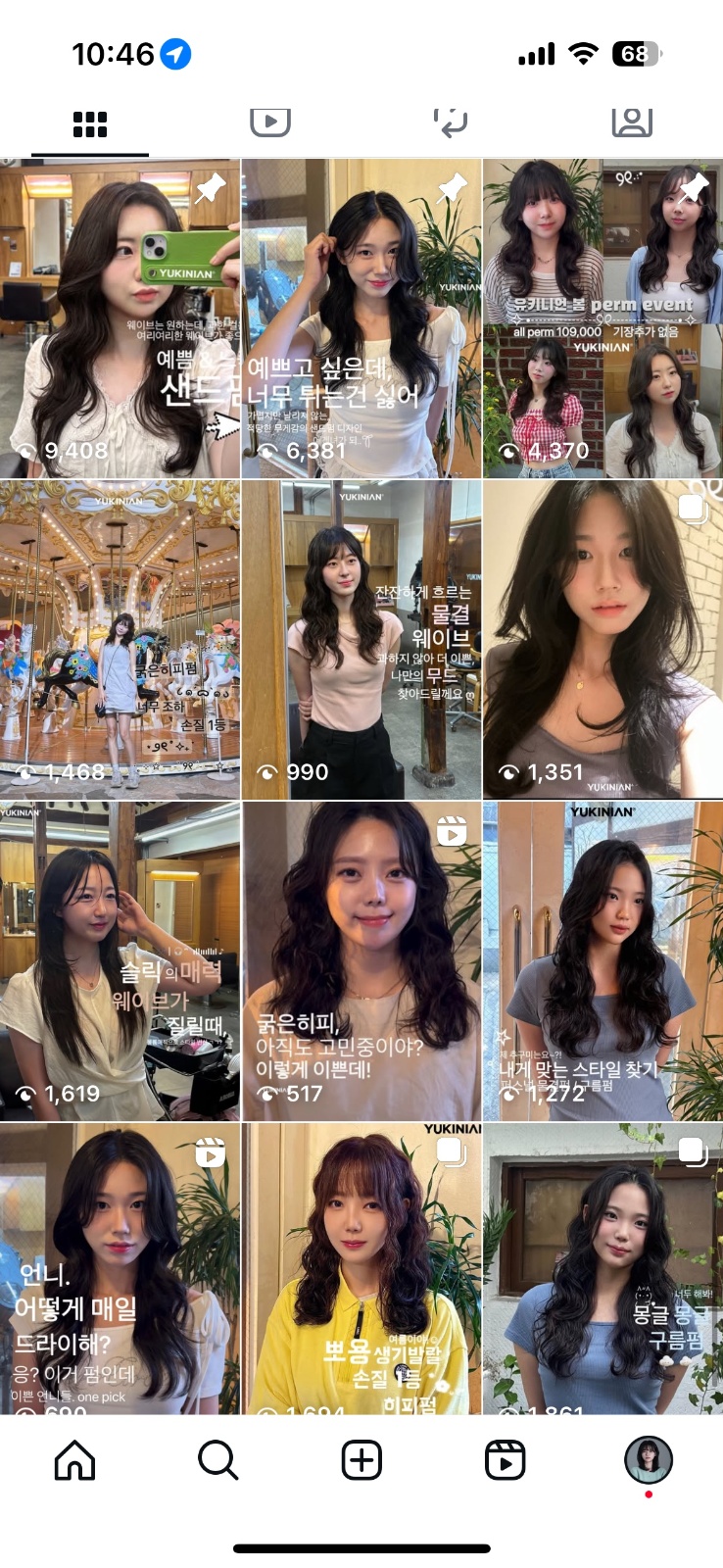Open the pinned post with 6,381 views
This screenshot has width=723, height=1568.
click(x=361, y=318)
